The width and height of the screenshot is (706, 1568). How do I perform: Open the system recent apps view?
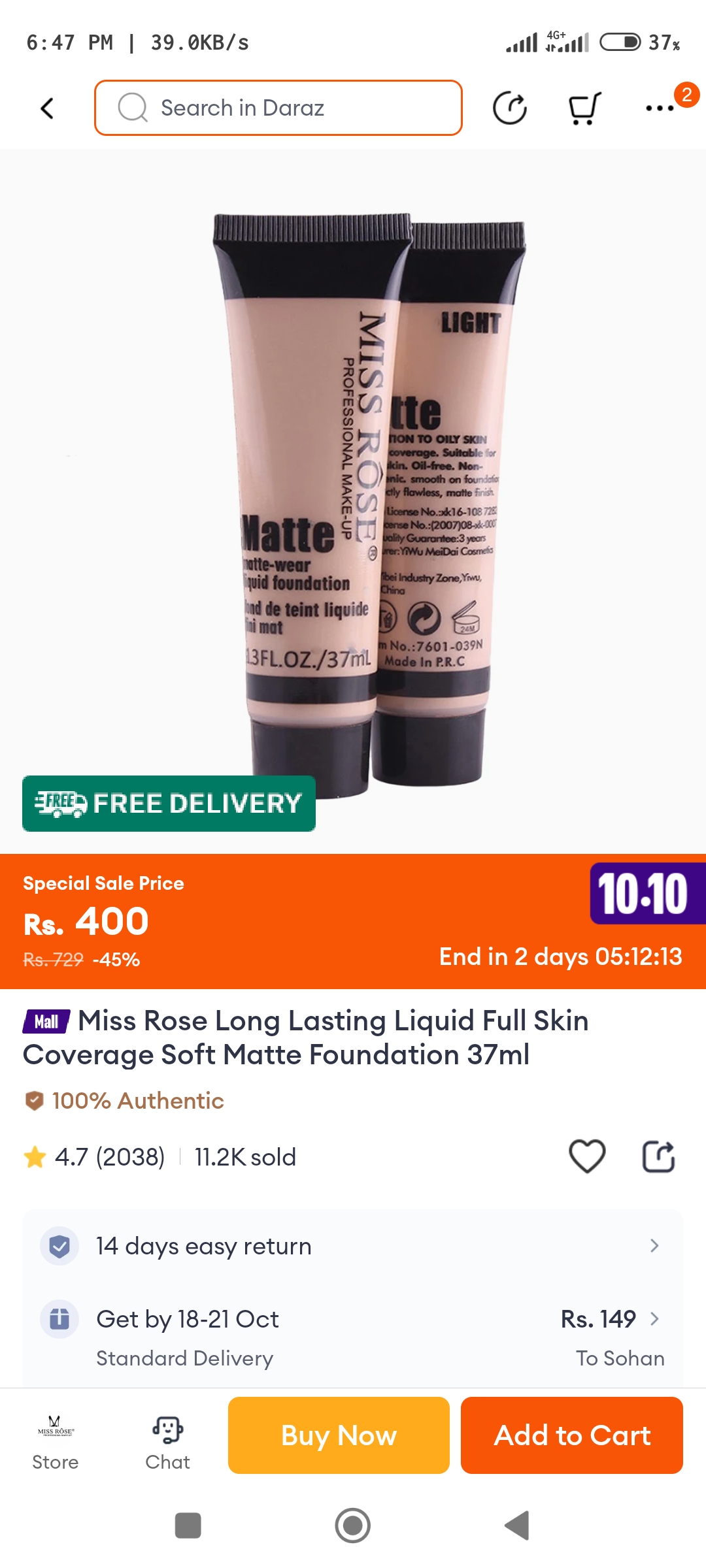[x=188, y=1526]
